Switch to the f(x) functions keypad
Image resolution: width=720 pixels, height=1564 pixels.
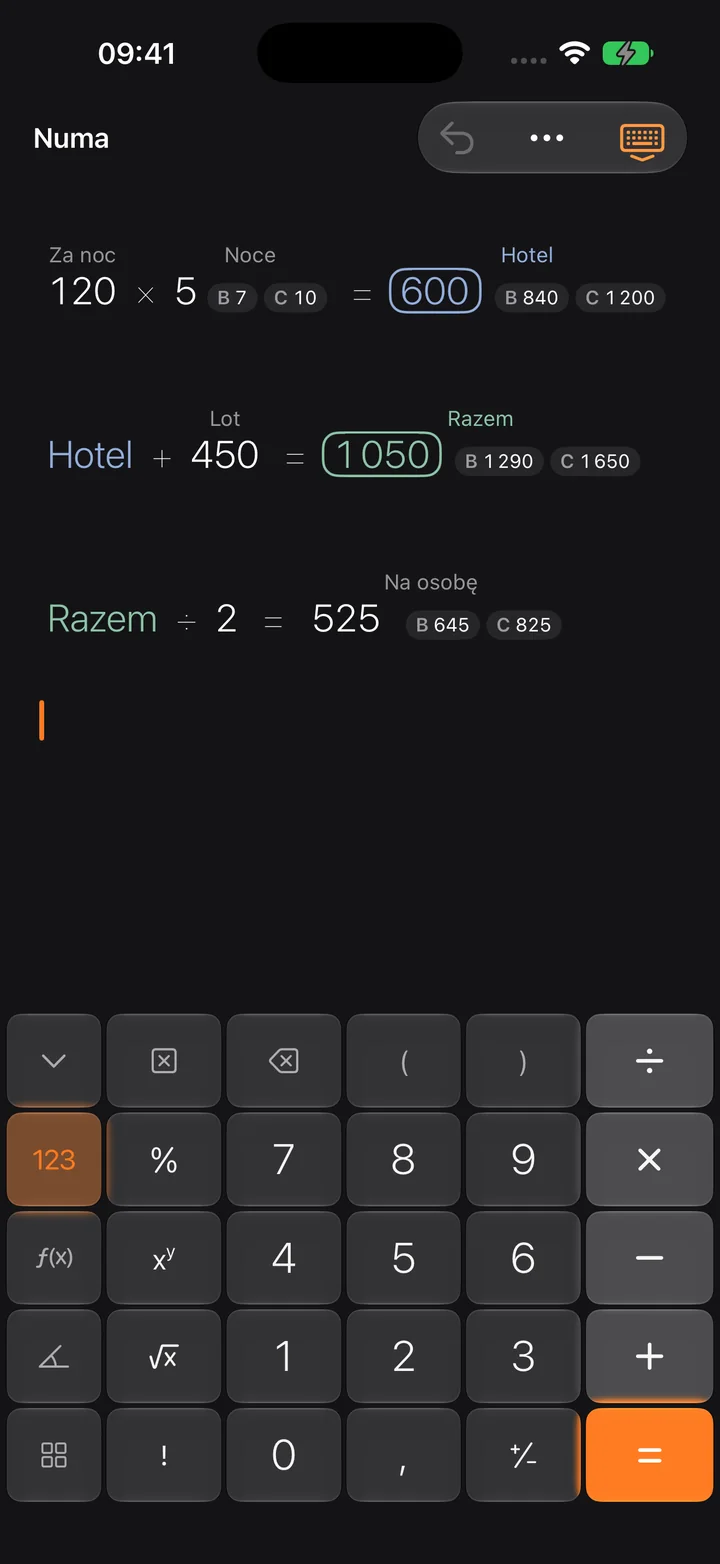pos(54,1258)
